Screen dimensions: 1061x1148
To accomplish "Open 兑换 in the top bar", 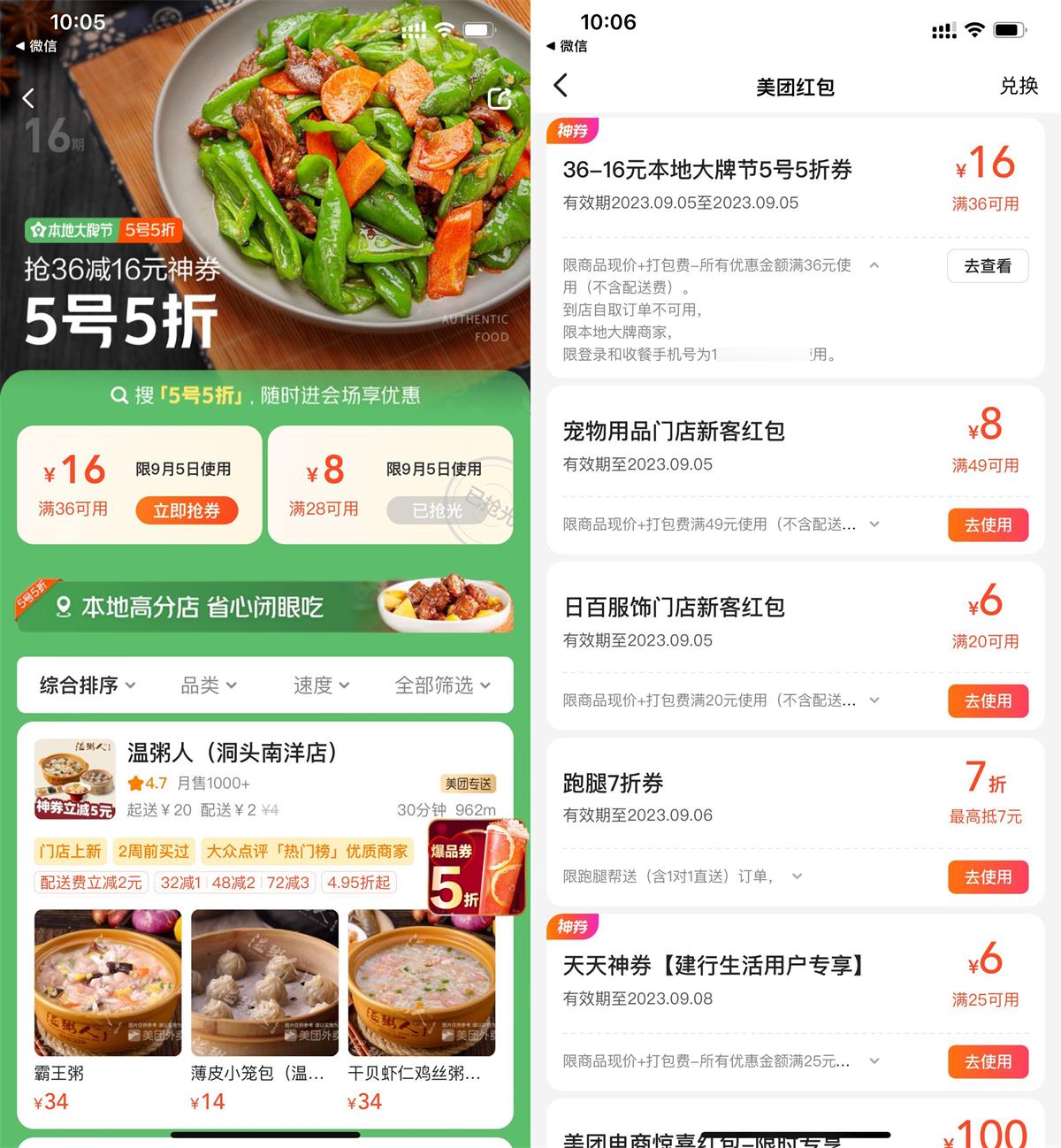I will coord(1018,86).
